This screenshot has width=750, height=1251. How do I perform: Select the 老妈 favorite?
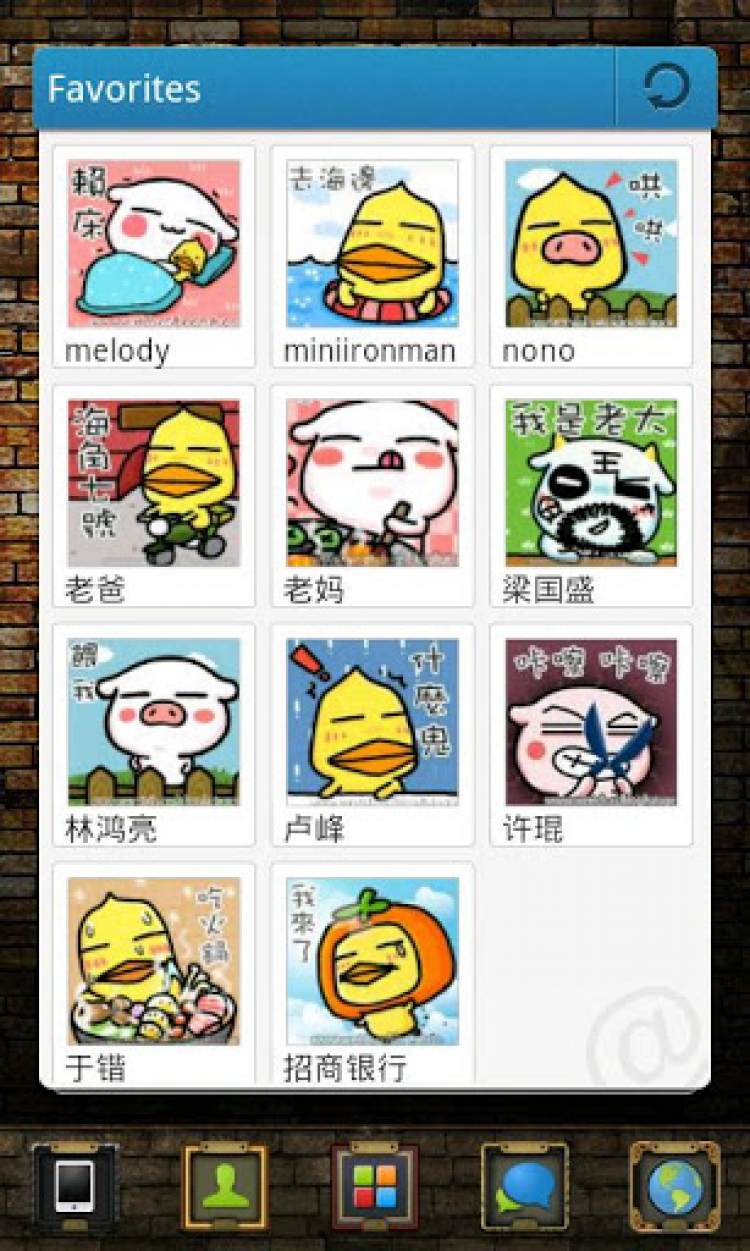click(372, 495)
